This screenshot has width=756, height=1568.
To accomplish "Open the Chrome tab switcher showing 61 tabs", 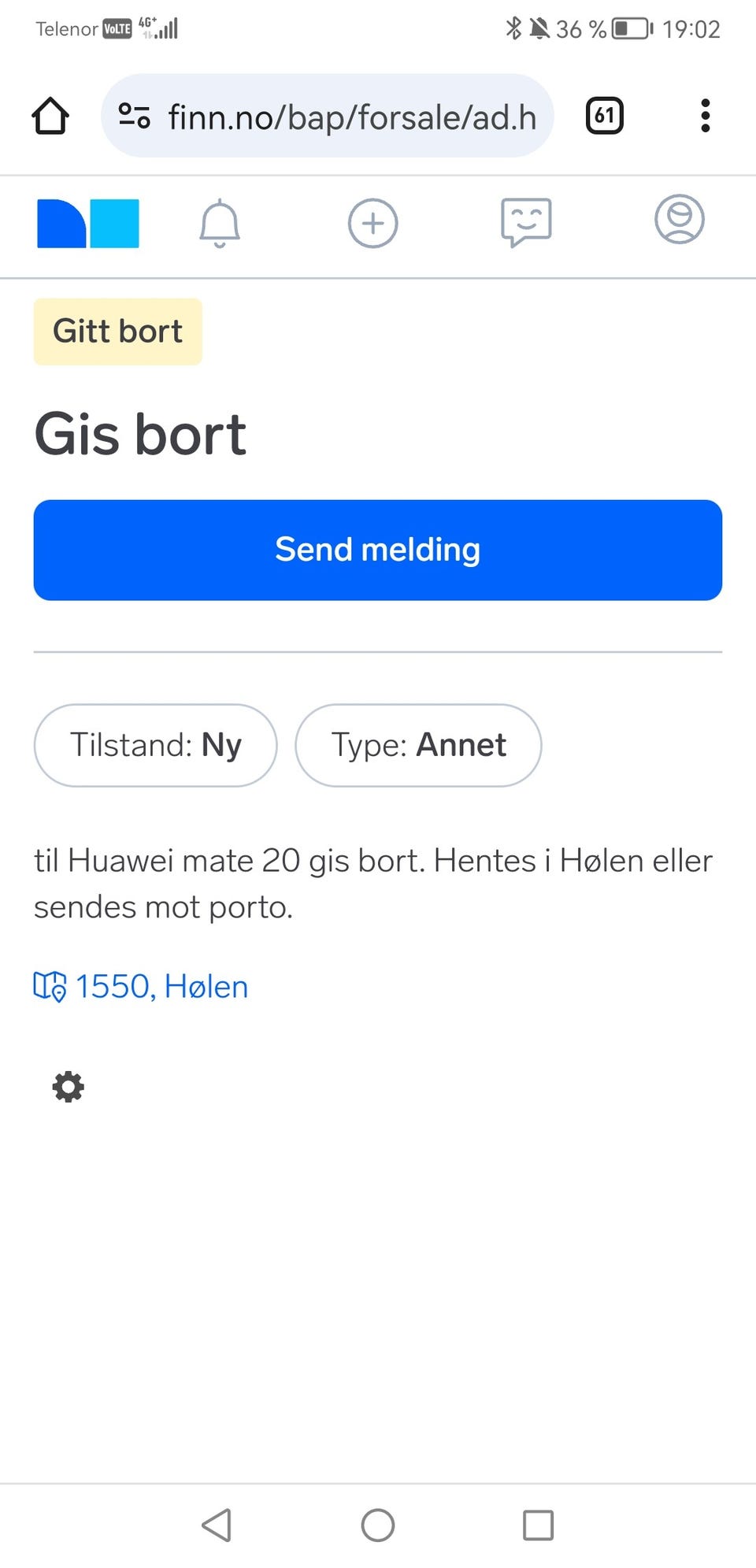I will (x=604, y=116).
